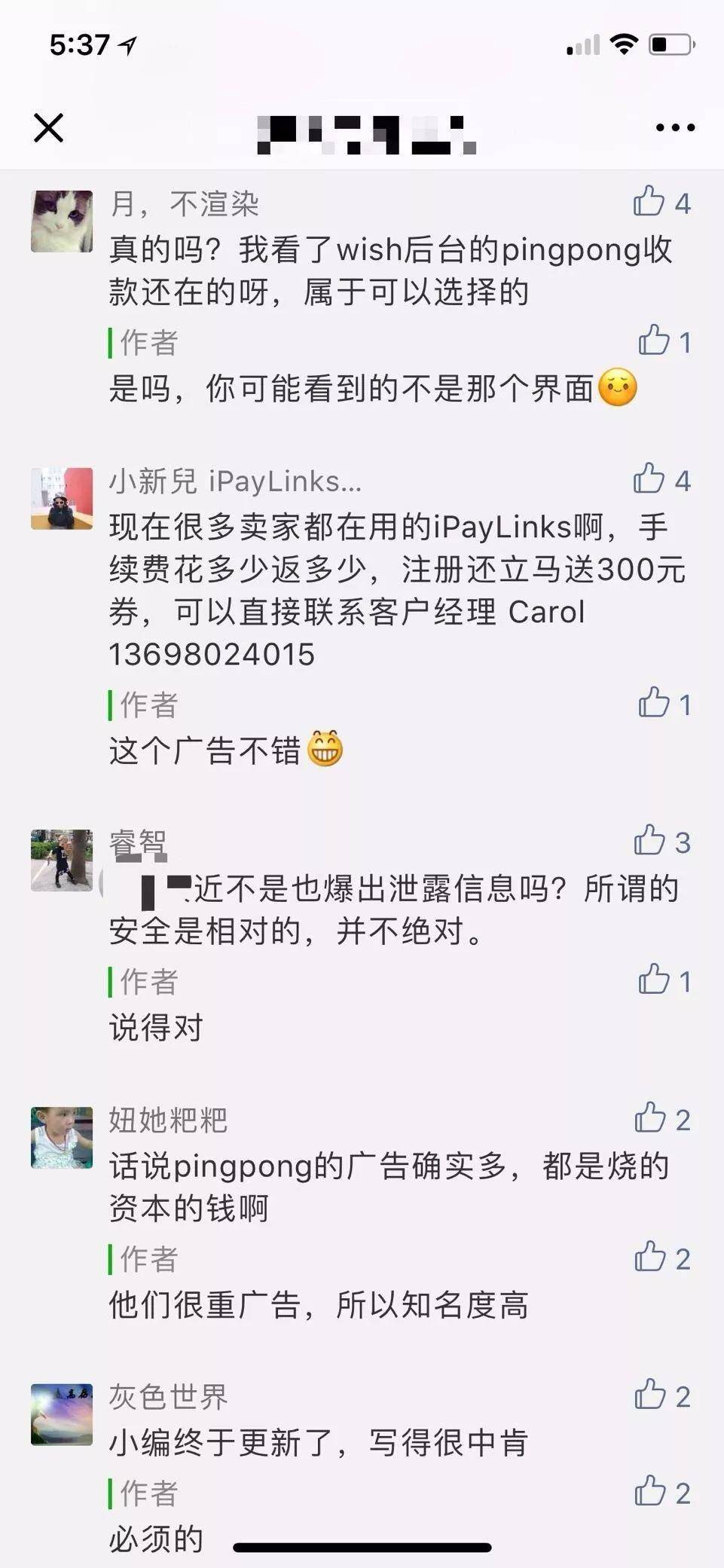
Task: Like the comment by 月，不渲染
Action: pyautogui.click(x=649, y=202)
